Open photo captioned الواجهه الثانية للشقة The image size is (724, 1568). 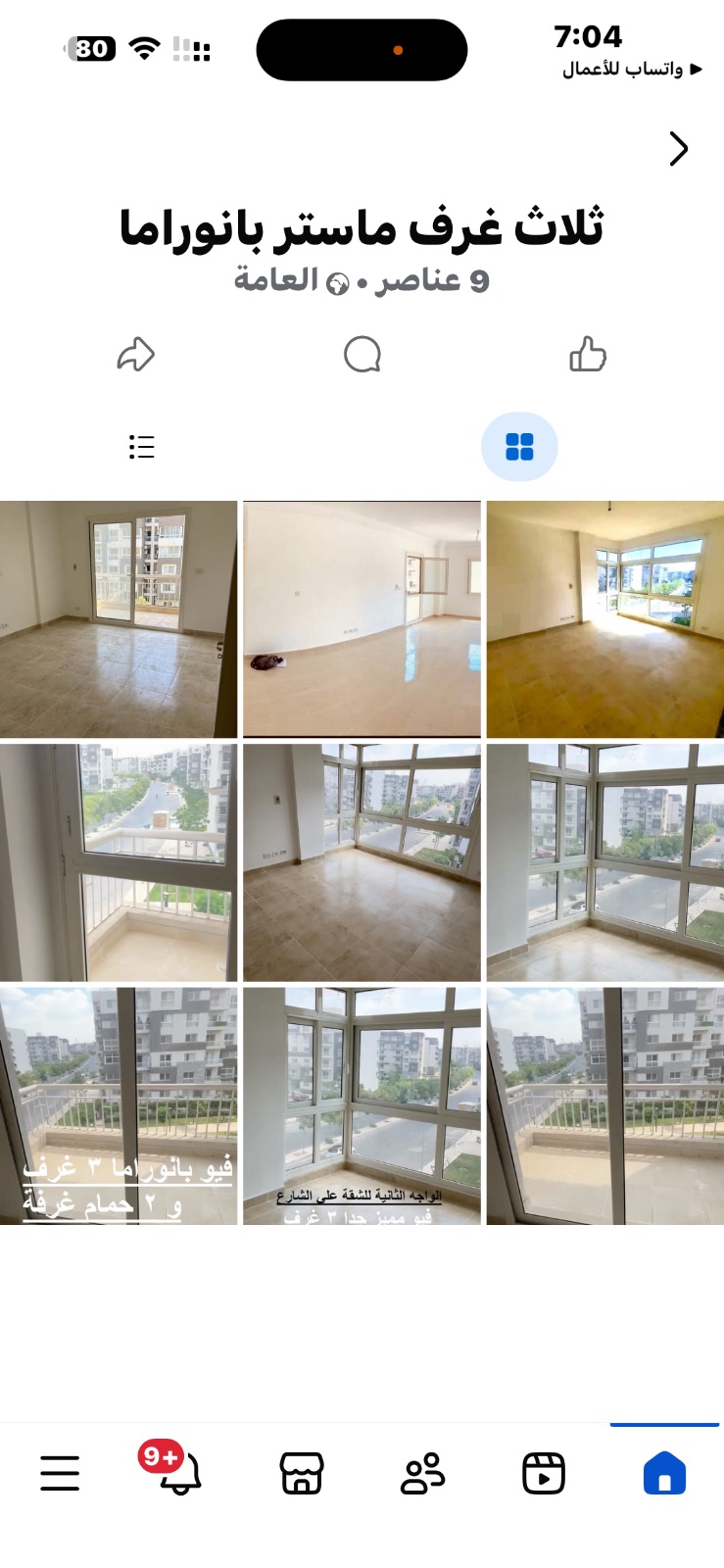pos(362,1105)
